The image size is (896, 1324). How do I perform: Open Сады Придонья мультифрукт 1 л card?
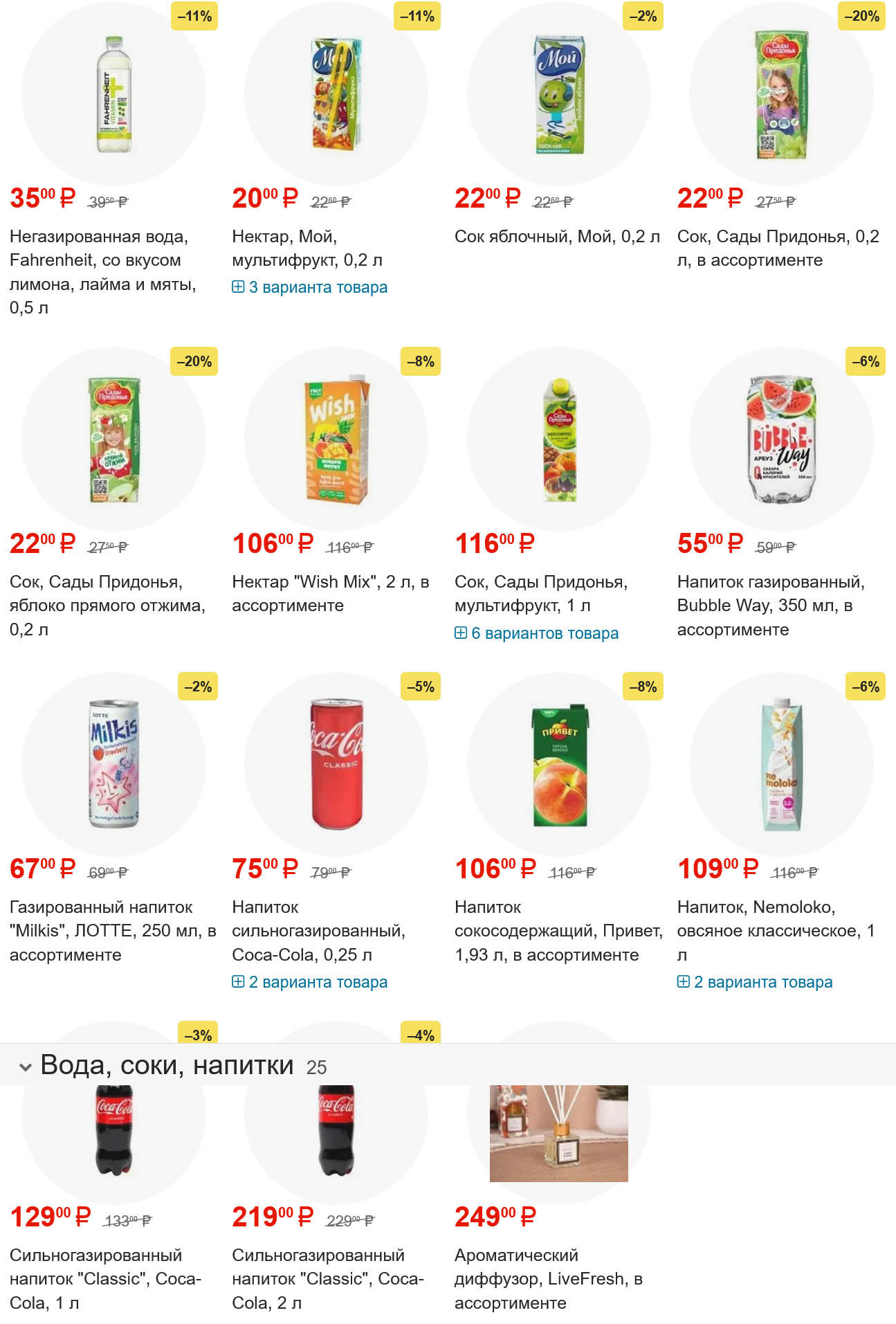click(x=540, y=593)
